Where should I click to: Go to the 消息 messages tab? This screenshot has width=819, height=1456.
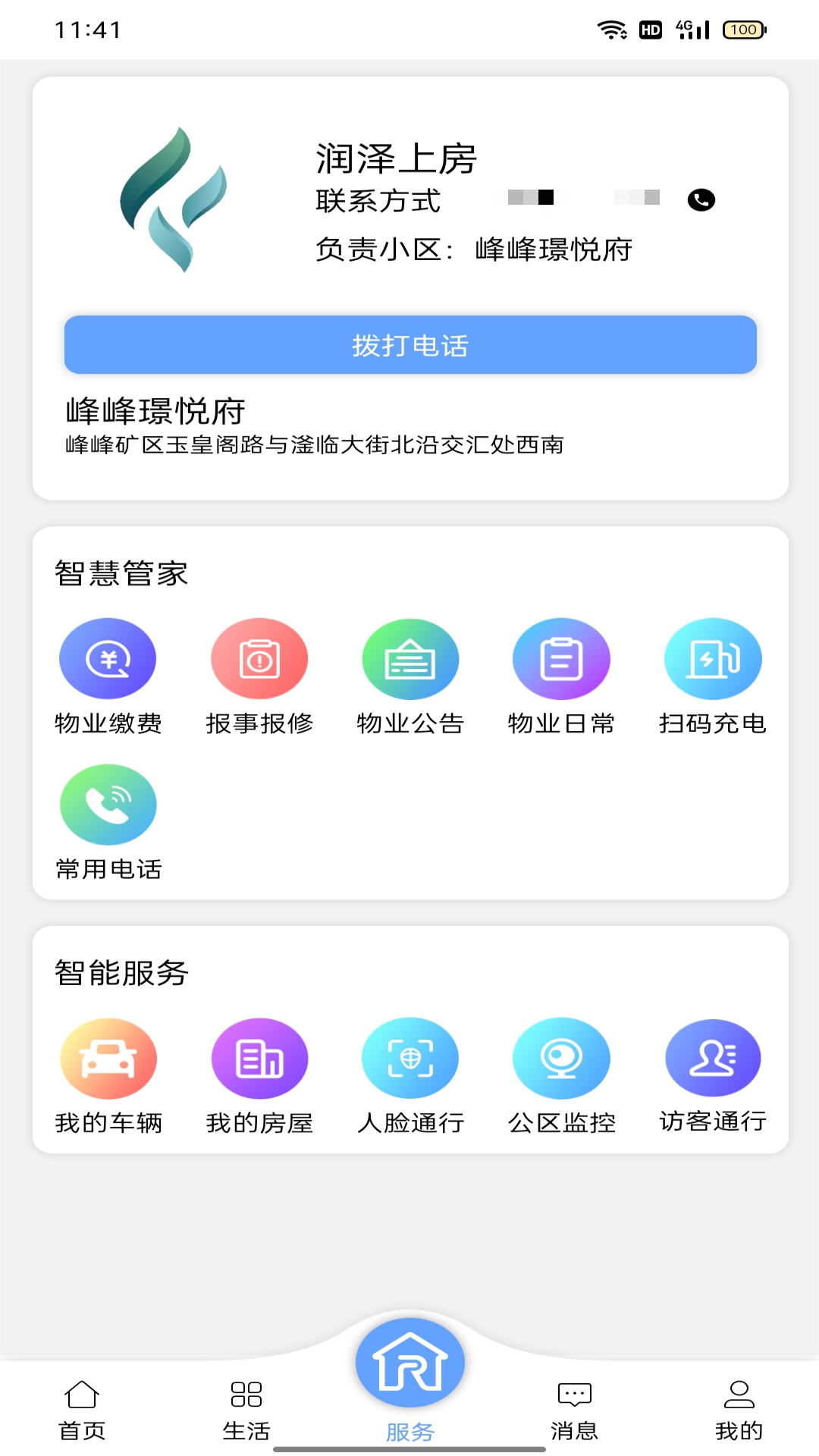[x=574, y=1410]
